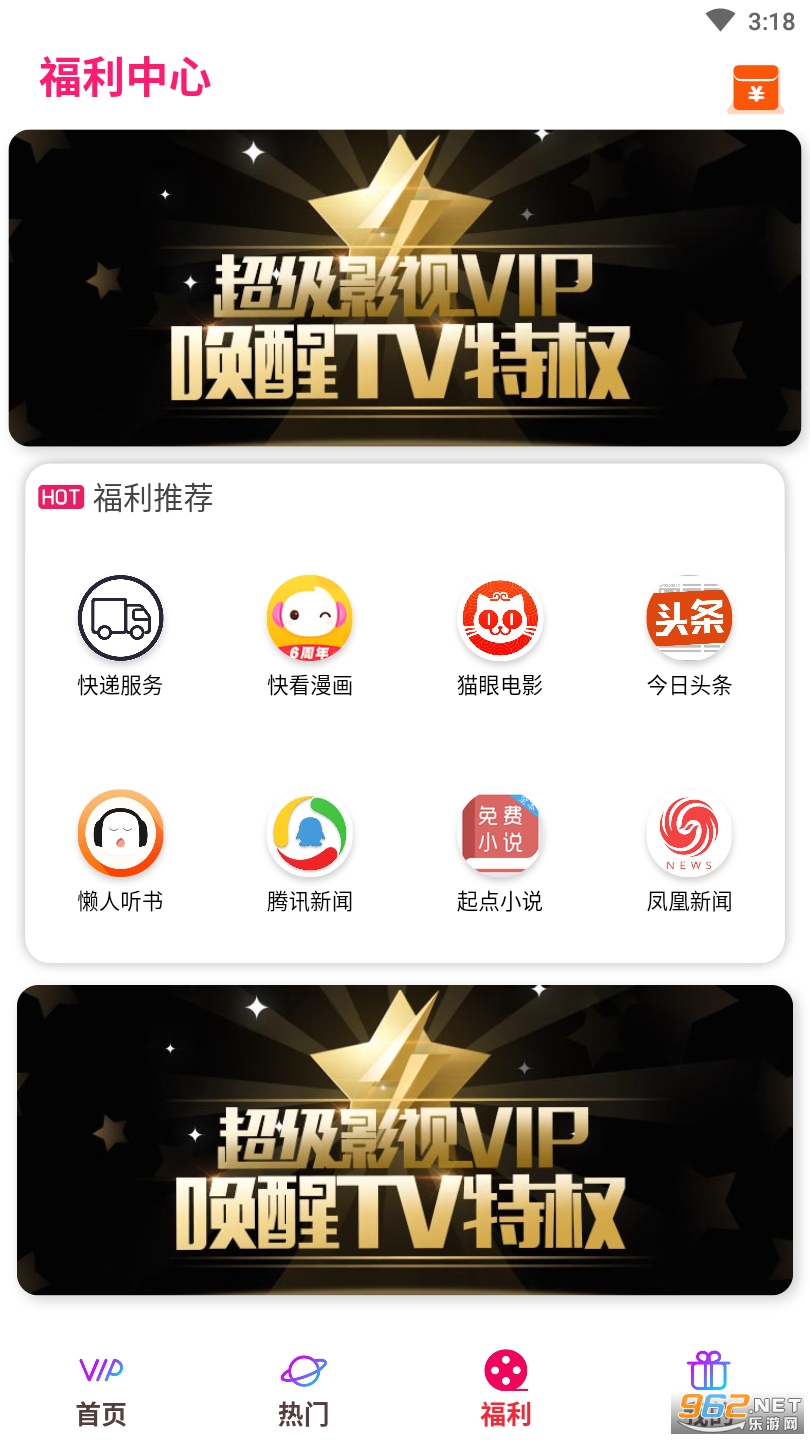Open the red envelope icon
The height and width of the screenshot is (1440, 810).
755,90
